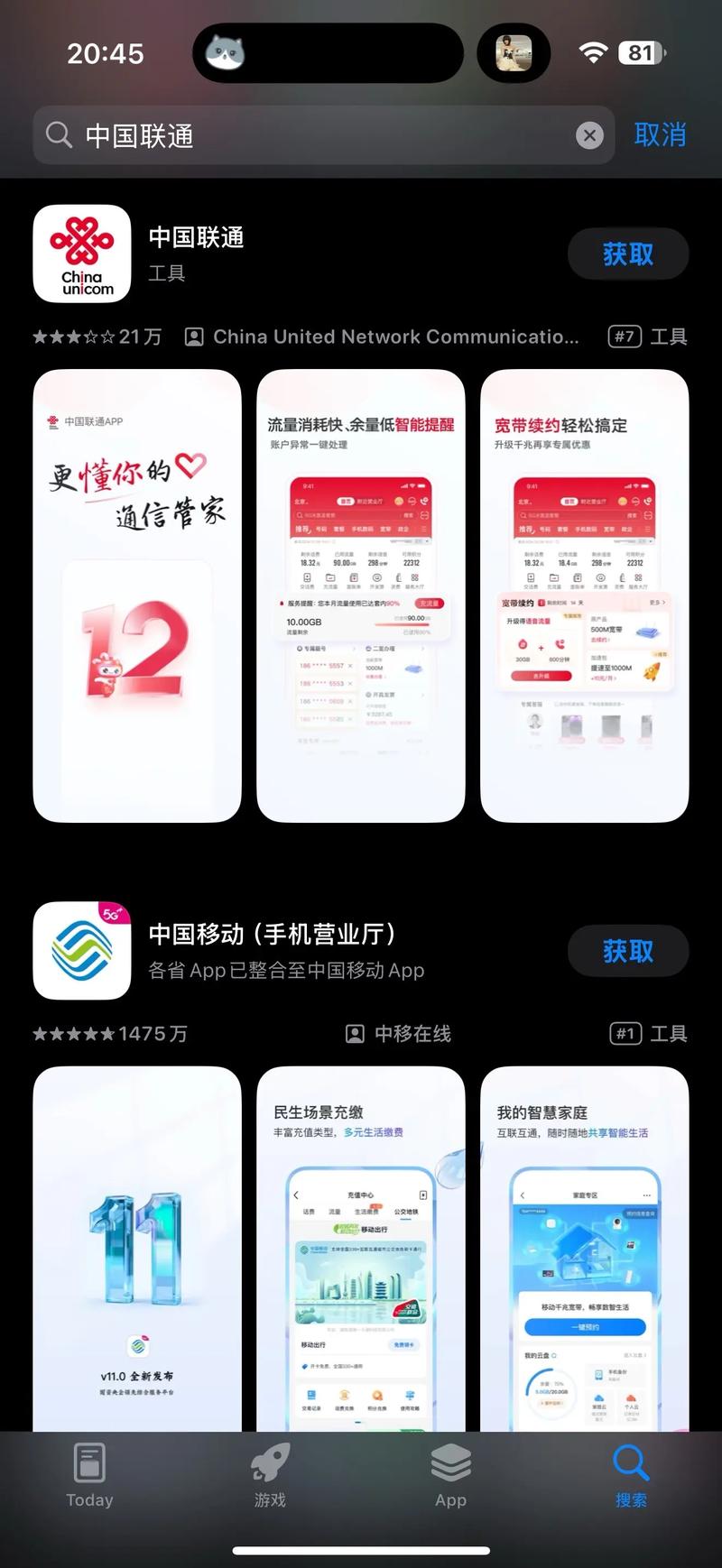Get the 中国移动 (手机营业厅) app
The height and width of the screenshot is (1568, 722).
(x=627, y=951)
